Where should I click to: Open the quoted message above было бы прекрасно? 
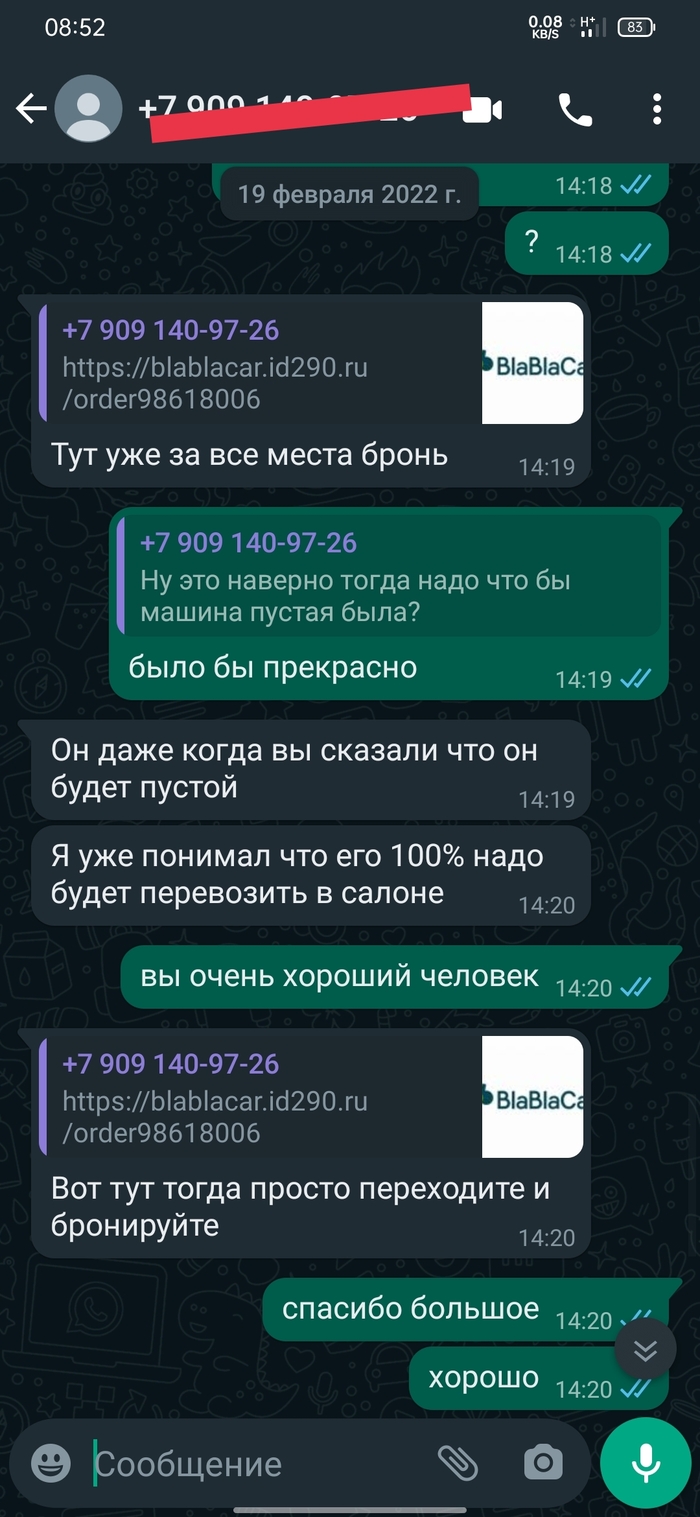[x=388, y=577]
